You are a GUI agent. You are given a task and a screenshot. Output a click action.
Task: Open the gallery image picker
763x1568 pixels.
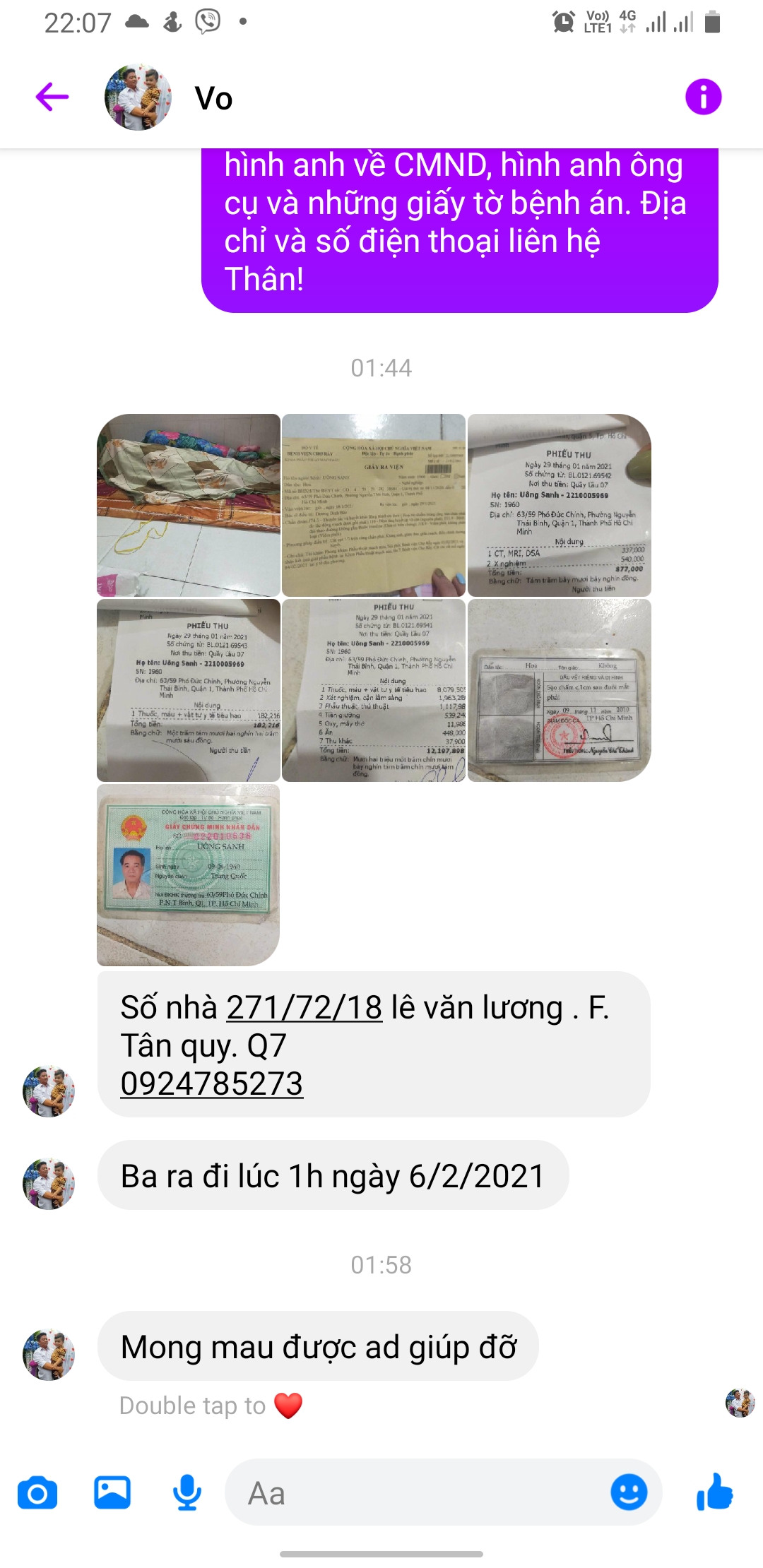[112, 1493]
